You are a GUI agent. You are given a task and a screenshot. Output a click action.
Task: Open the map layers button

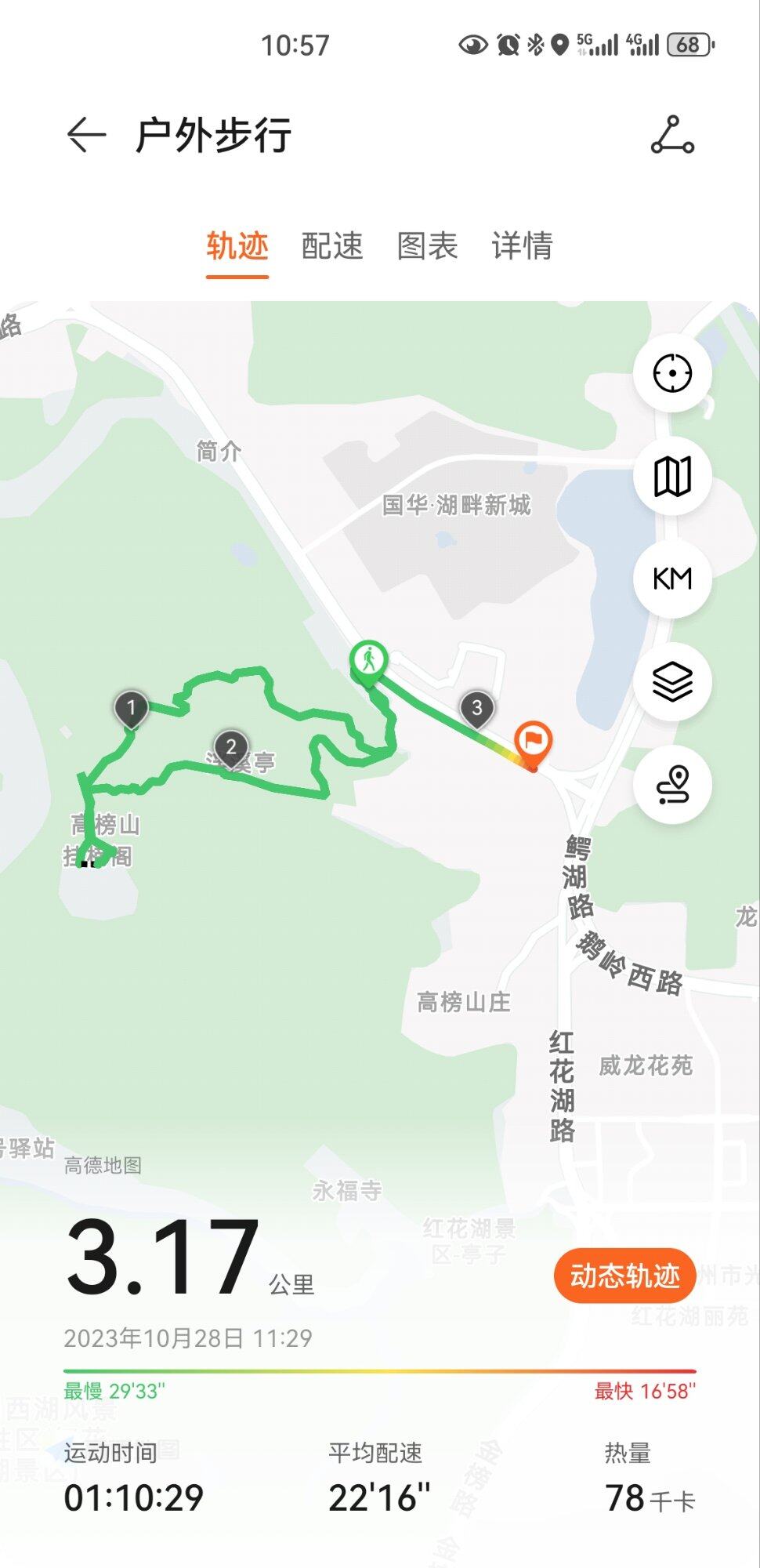(672, 681)
